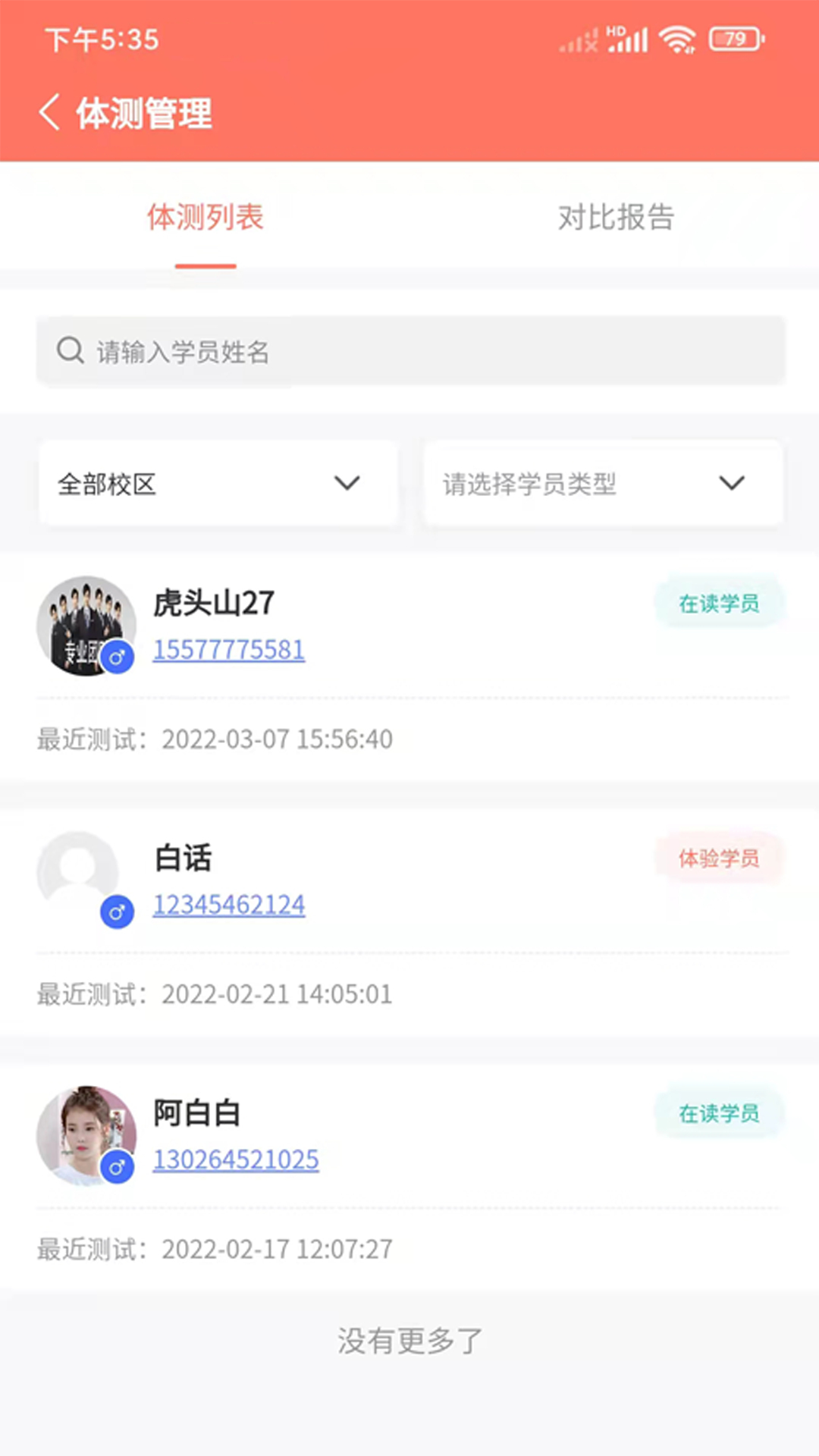The height and width of the screenshot is (1456, 819).
Task: Expand the chevron on the campus filter
Action: [x=347, y=483]
